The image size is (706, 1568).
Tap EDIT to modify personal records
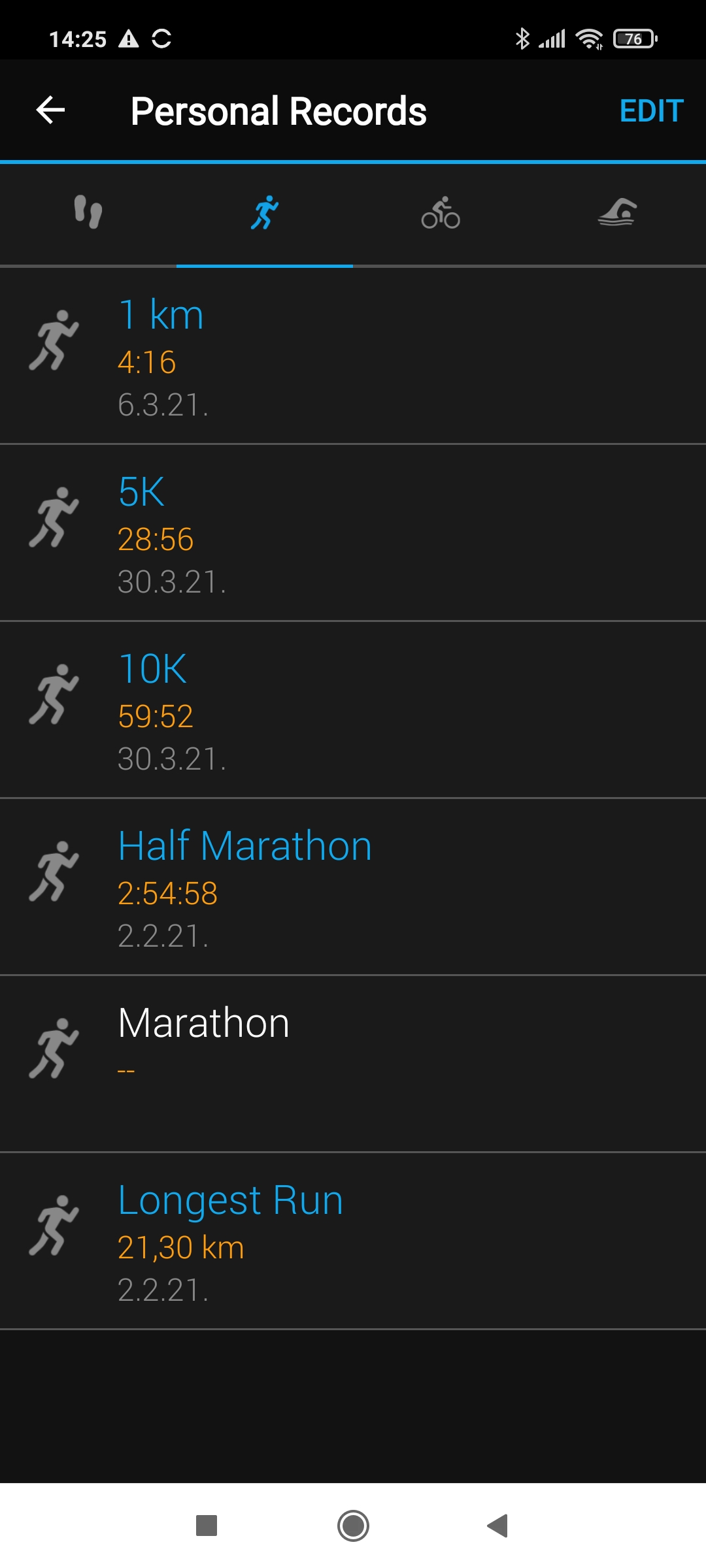tap(651, 111)
